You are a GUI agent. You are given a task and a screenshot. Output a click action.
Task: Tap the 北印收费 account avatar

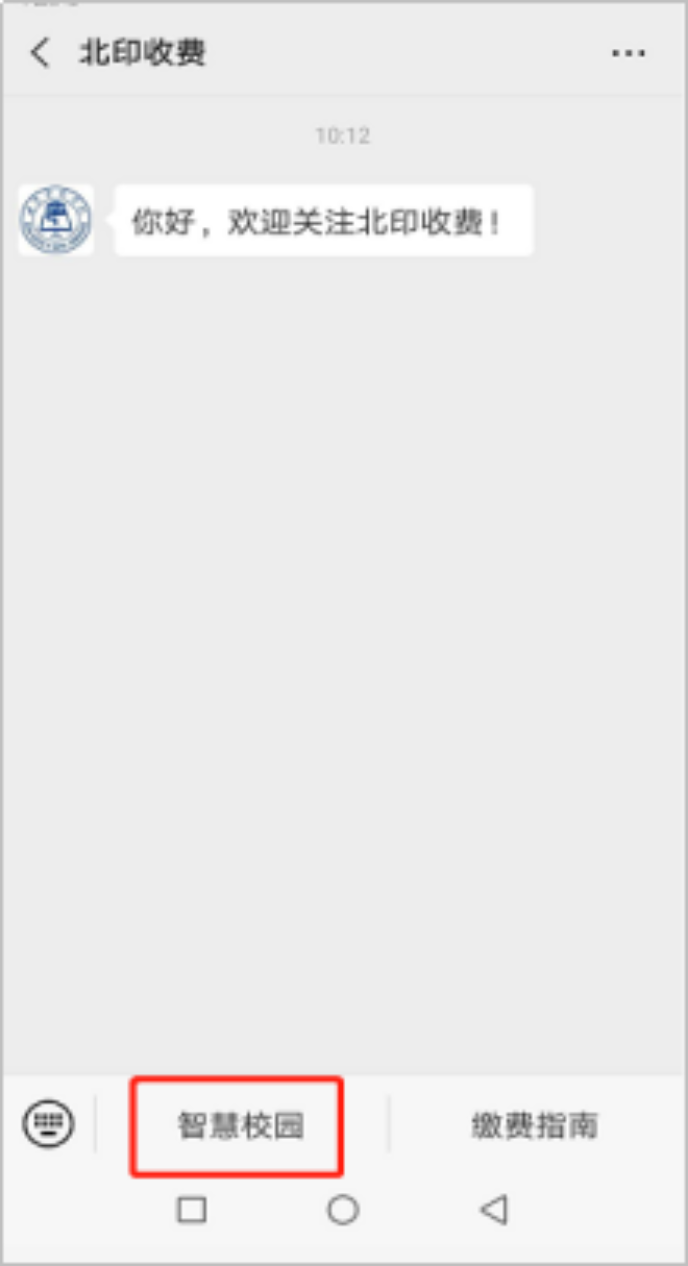coord(56,219)
